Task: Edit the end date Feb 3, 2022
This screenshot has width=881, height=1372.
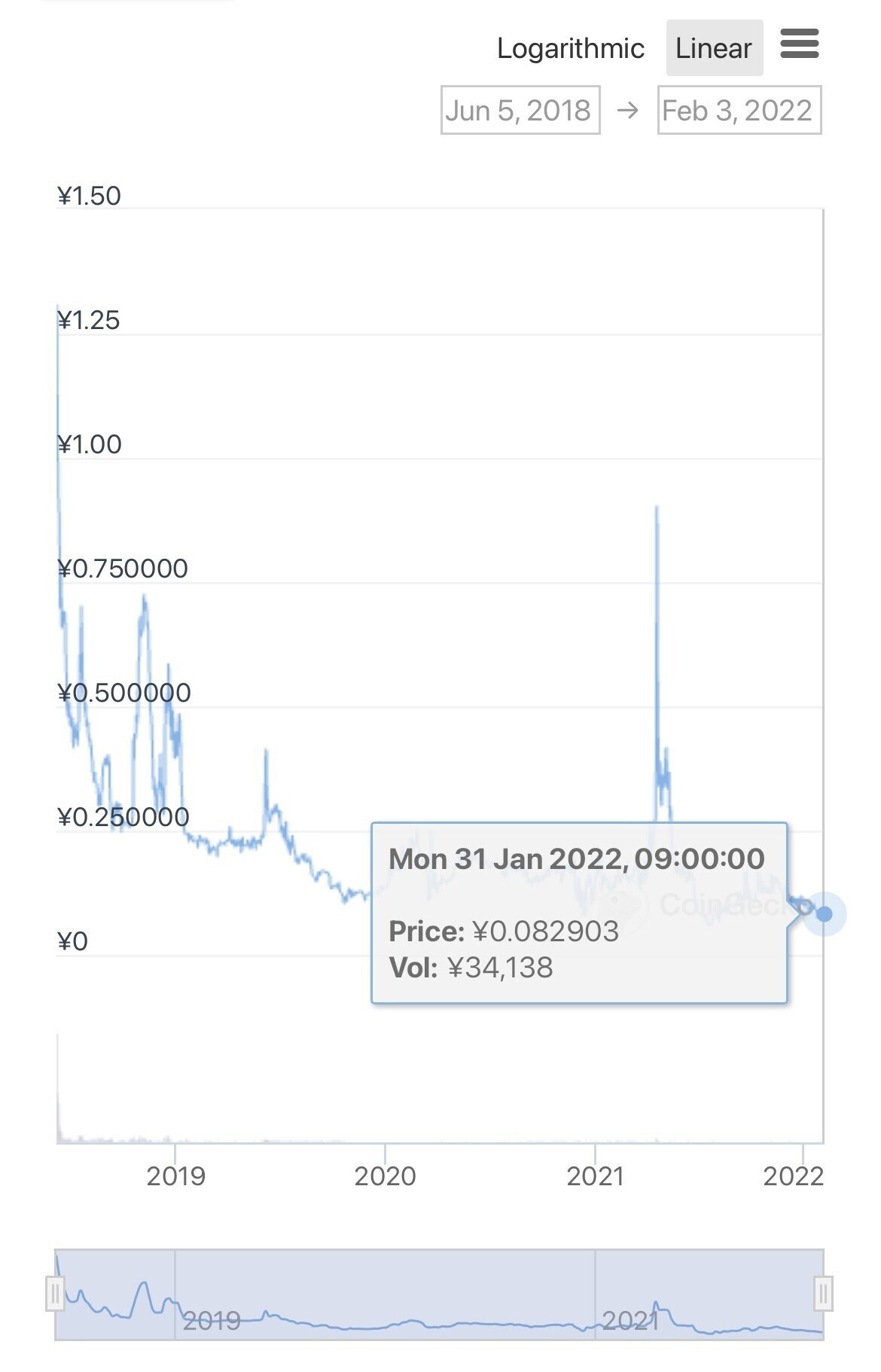Action: 738,111
